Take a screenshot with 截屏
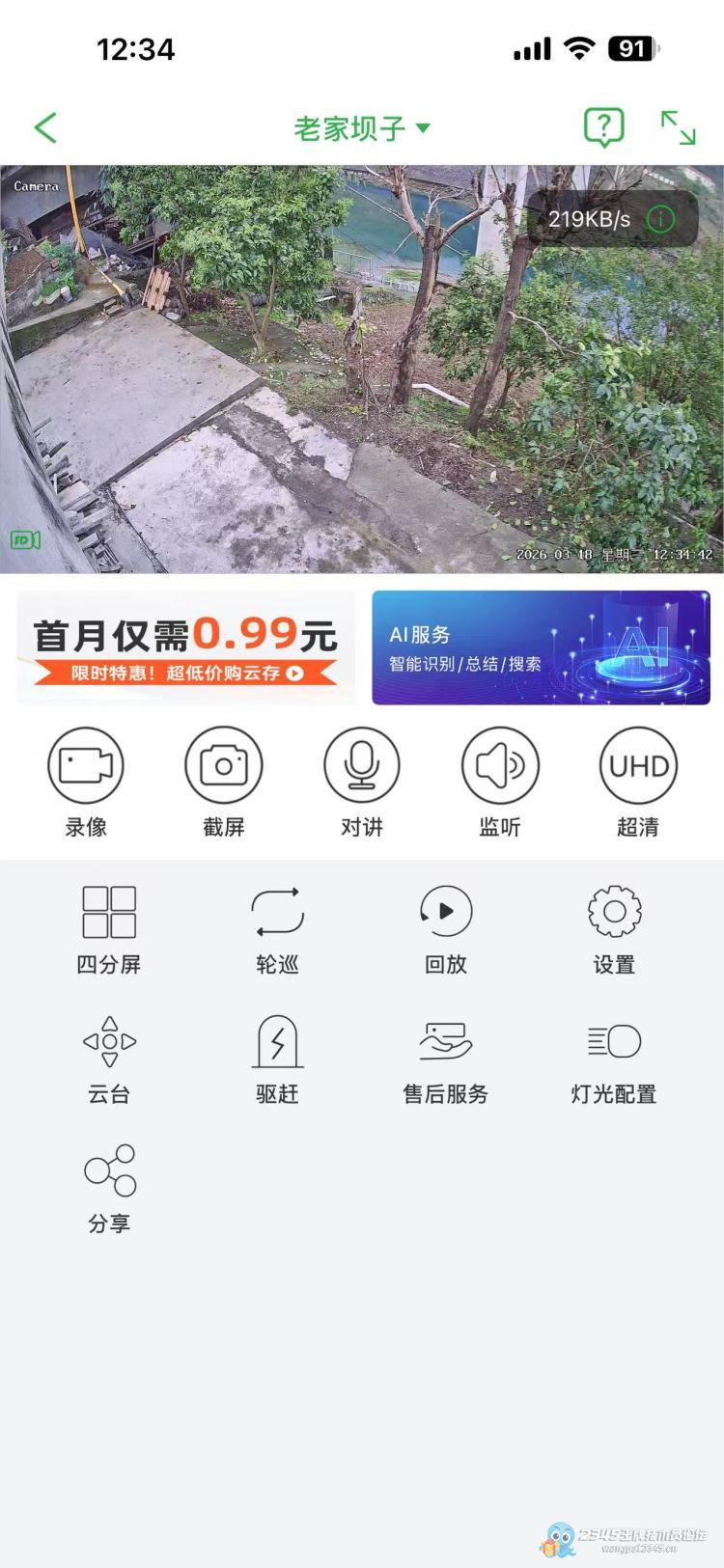The image size is (724, 1568). (224, 766)
